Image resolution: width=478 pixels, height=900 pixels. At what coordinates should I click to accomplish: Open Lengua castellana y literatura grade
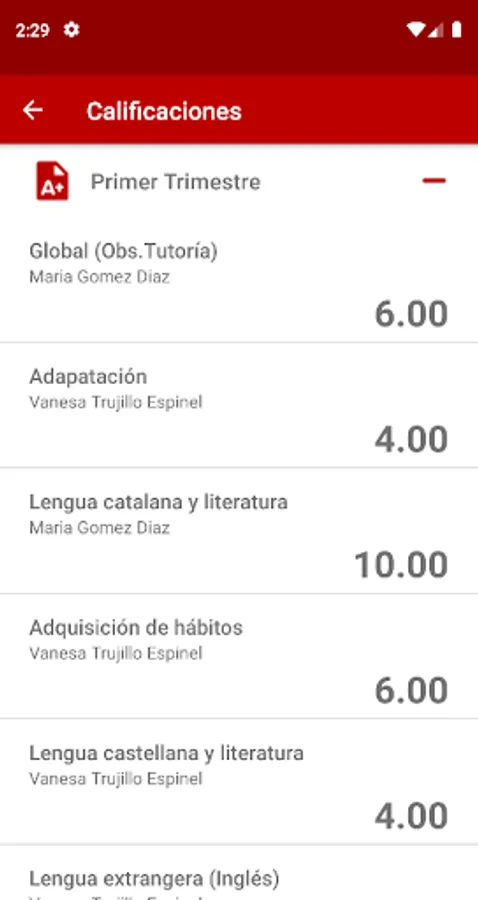tap(239, 782)
